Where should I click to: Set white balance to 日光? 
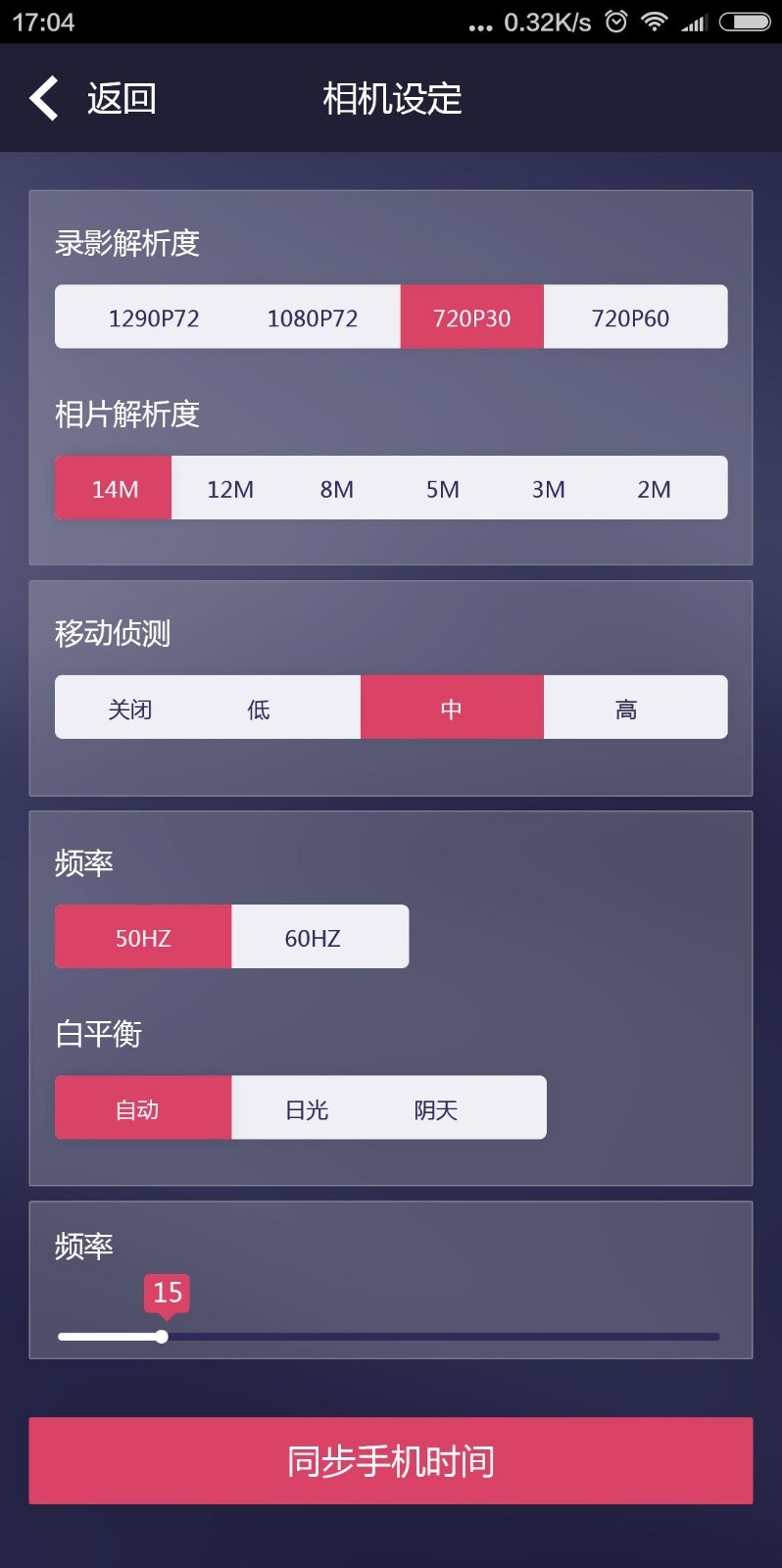(x=307, y=1108)
